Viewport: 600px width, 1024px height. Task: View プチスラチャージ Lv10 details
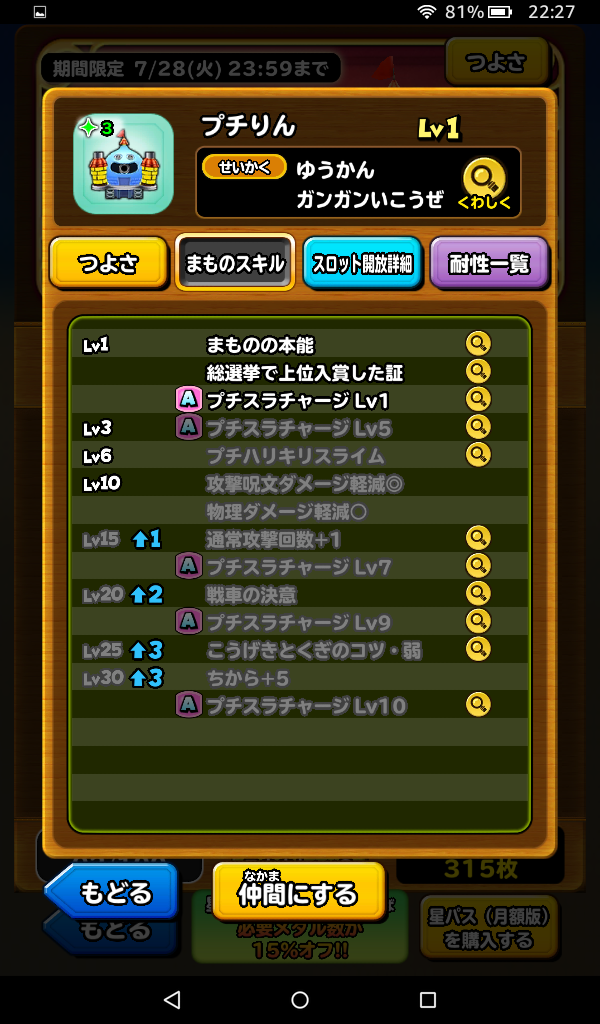[x=478, y=705]
